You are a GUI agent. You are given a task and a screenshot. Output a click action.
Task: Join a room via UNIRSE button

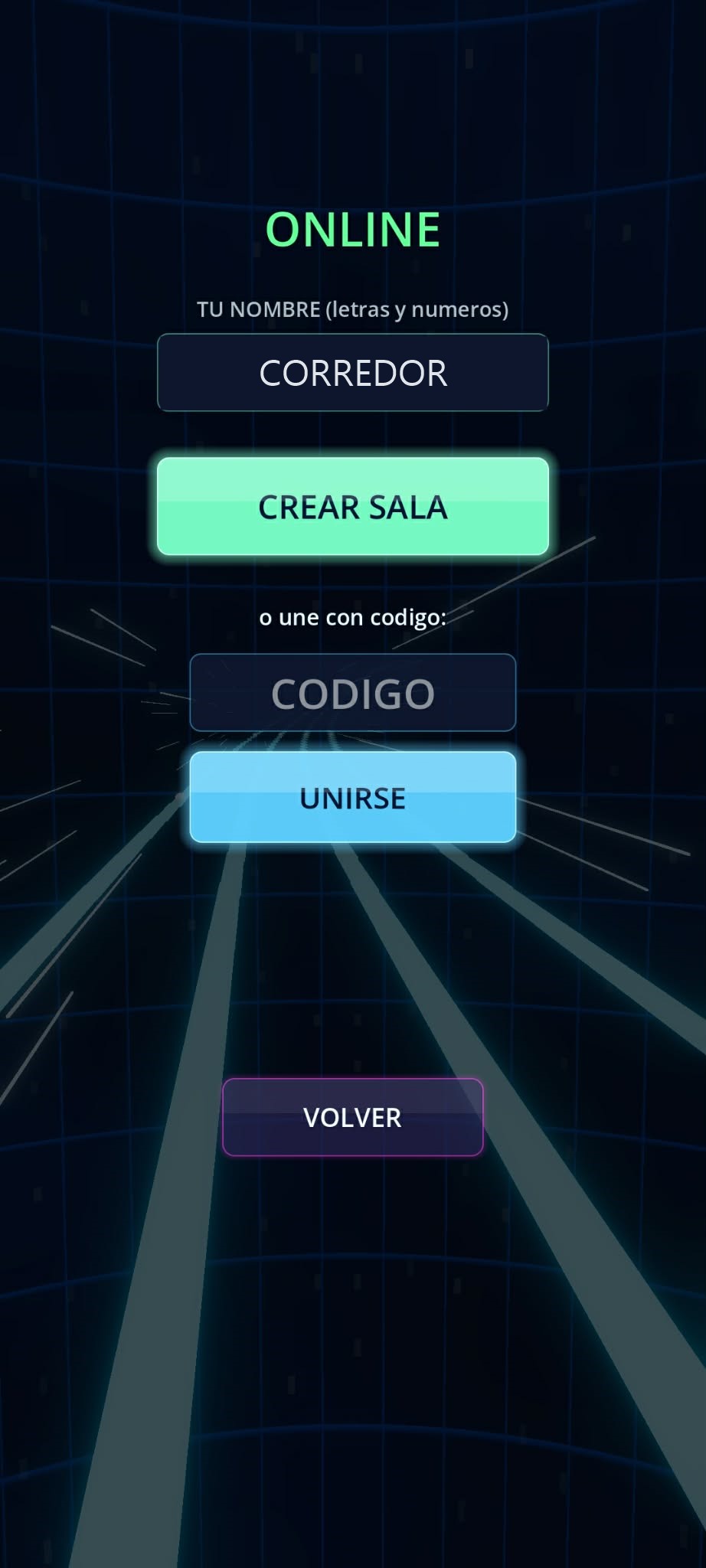tap(353, 797)
